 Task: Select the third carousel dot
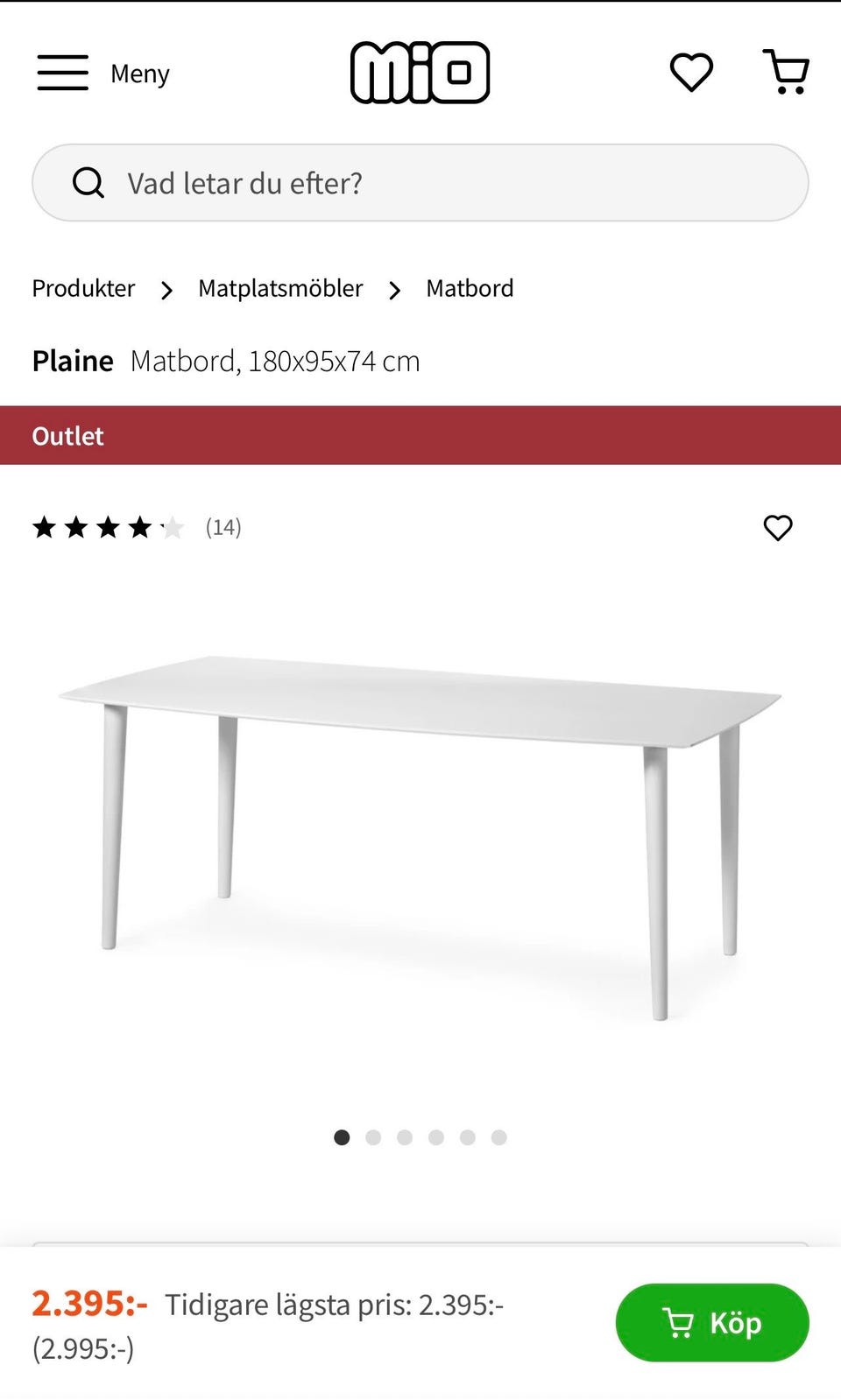[405, 1137]
